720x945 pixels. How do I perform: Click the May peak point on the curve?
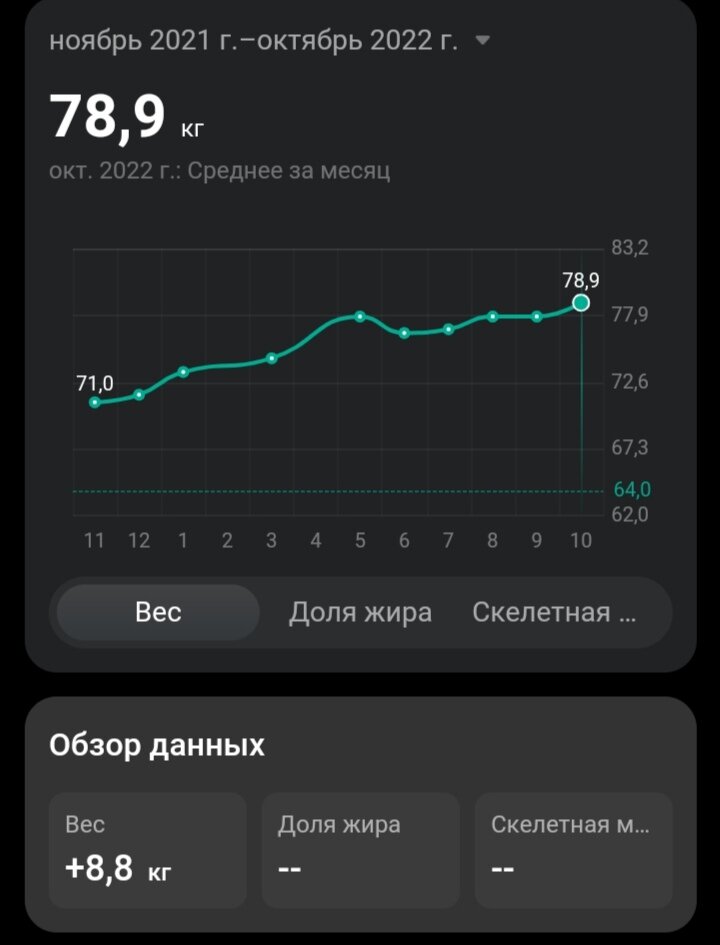pos(358,316)
